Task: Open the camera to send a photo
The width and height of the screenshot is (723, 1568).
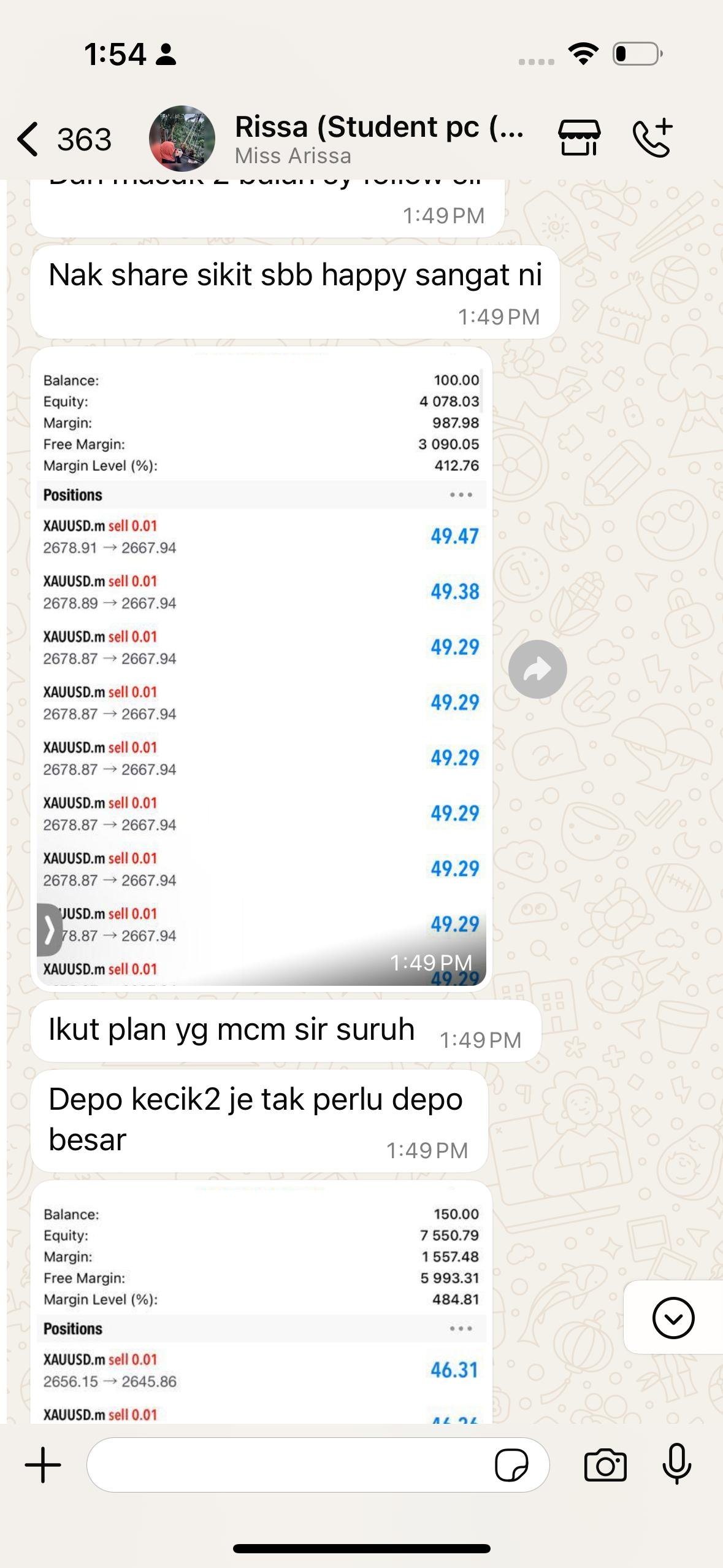Action: click(605, 1465)
